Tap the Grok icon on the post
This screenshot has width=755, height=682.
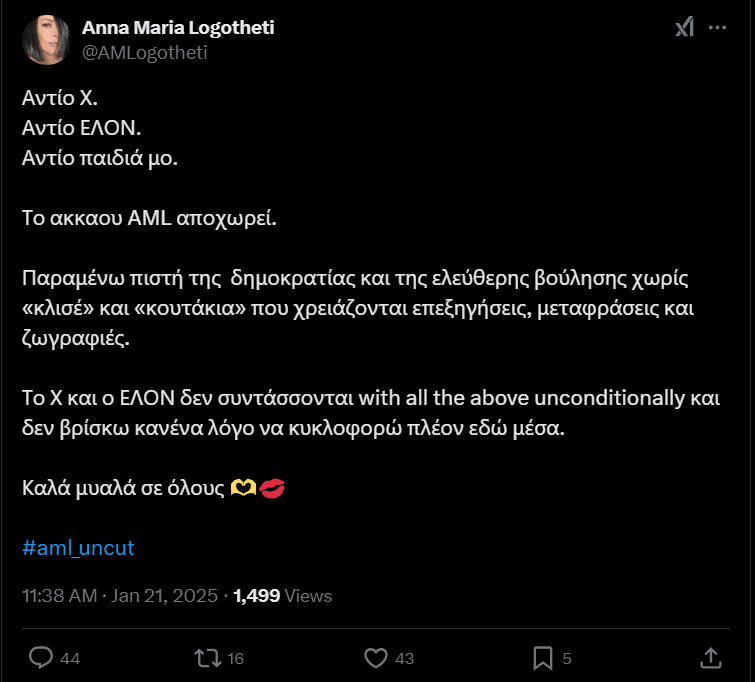click(x=684, y=29)
